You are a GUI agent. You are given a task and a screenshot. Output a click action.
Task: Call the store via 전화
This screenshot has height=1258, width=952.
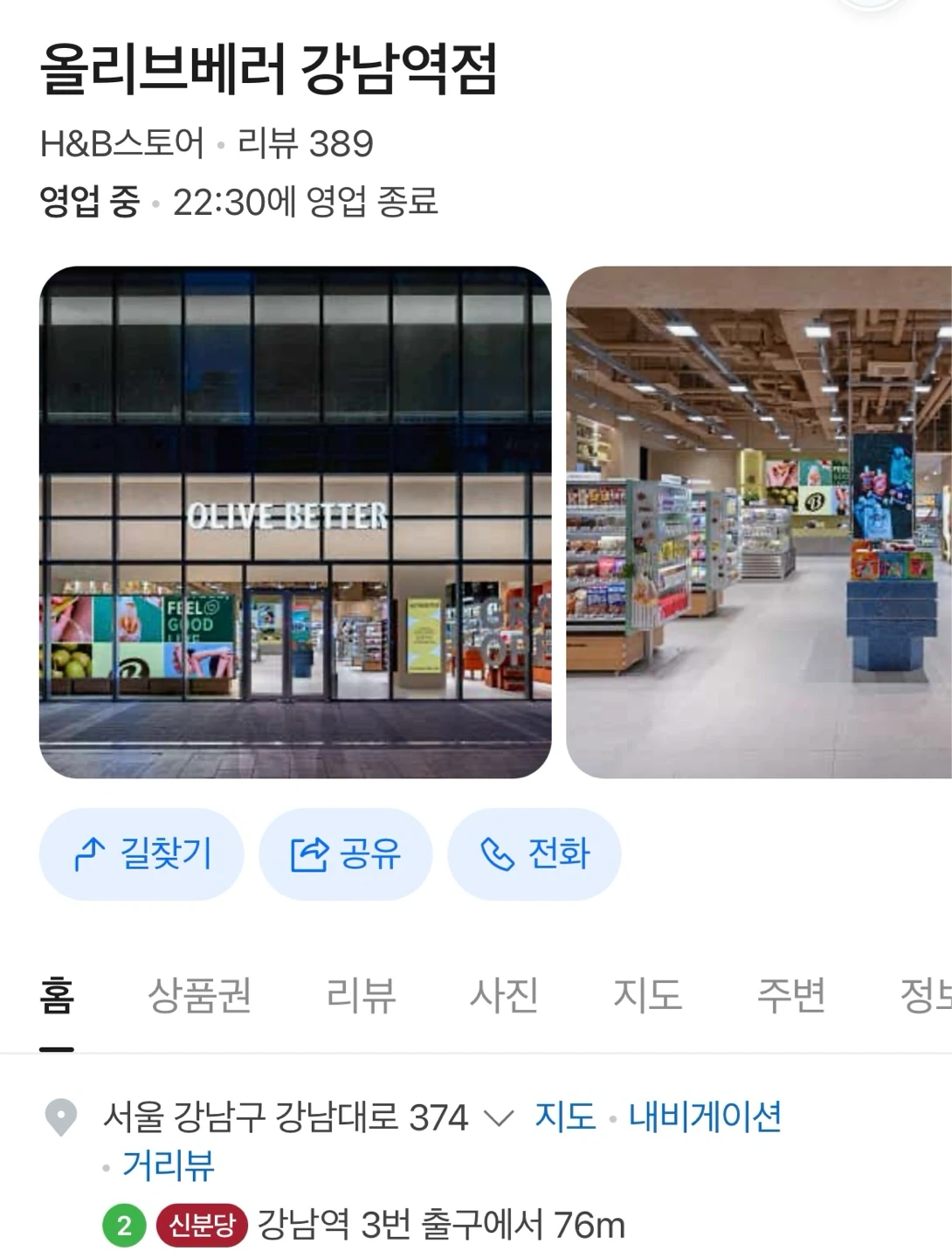[535, 854]
